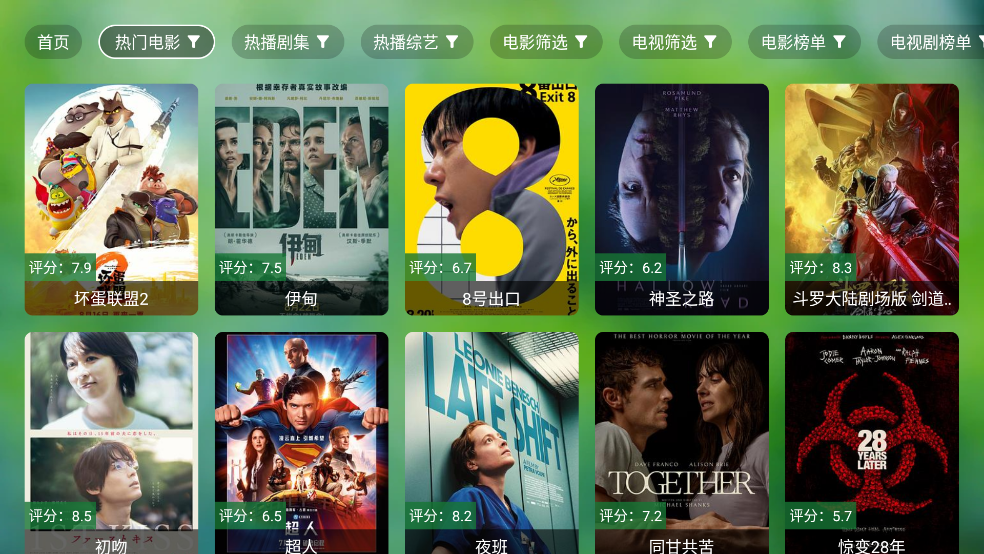View the 8号出口 movie card
This screenshot has height=554, width=984.
click(x=491, y=199)
